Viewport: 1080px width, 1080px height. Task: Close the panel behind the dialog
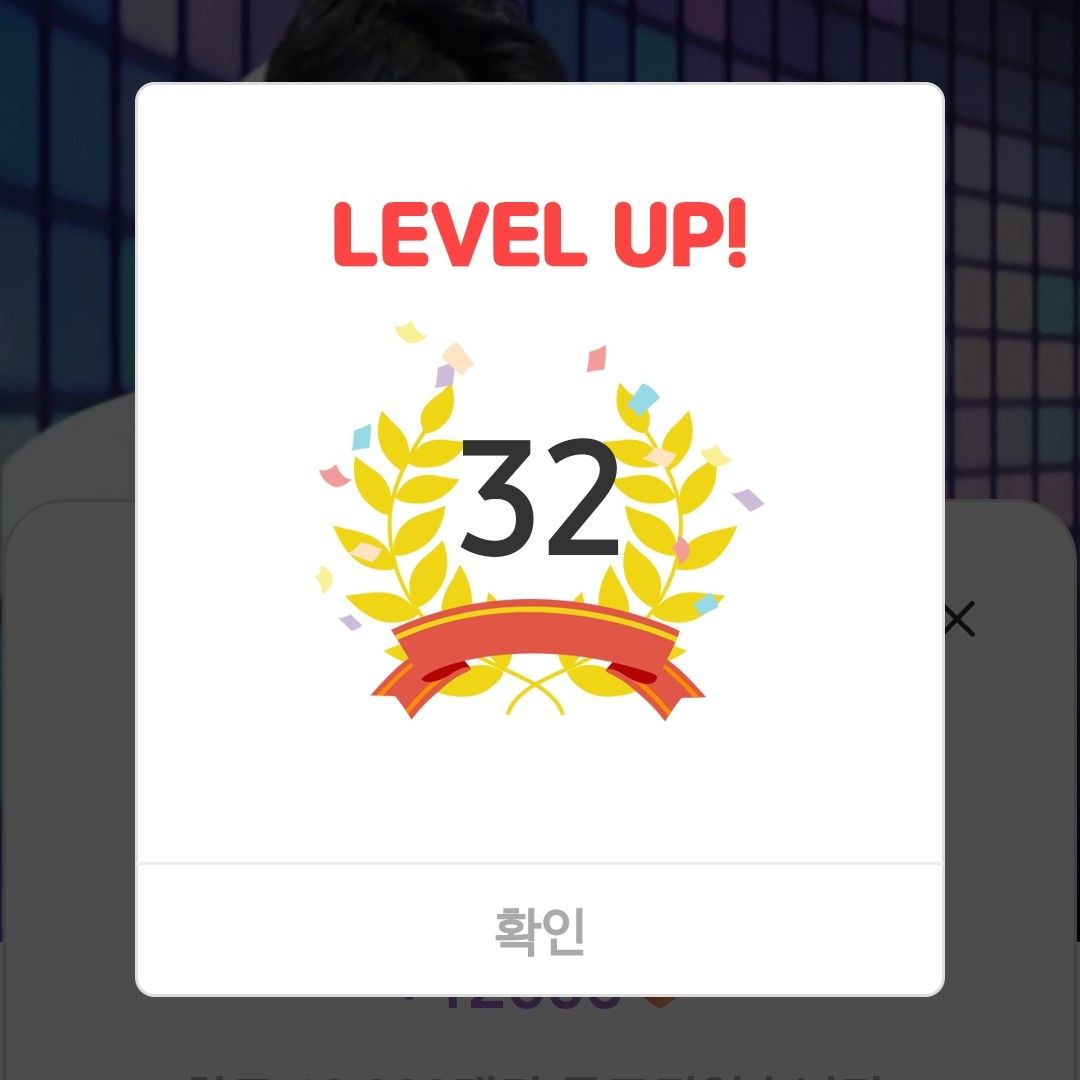(x=958, y=621)
